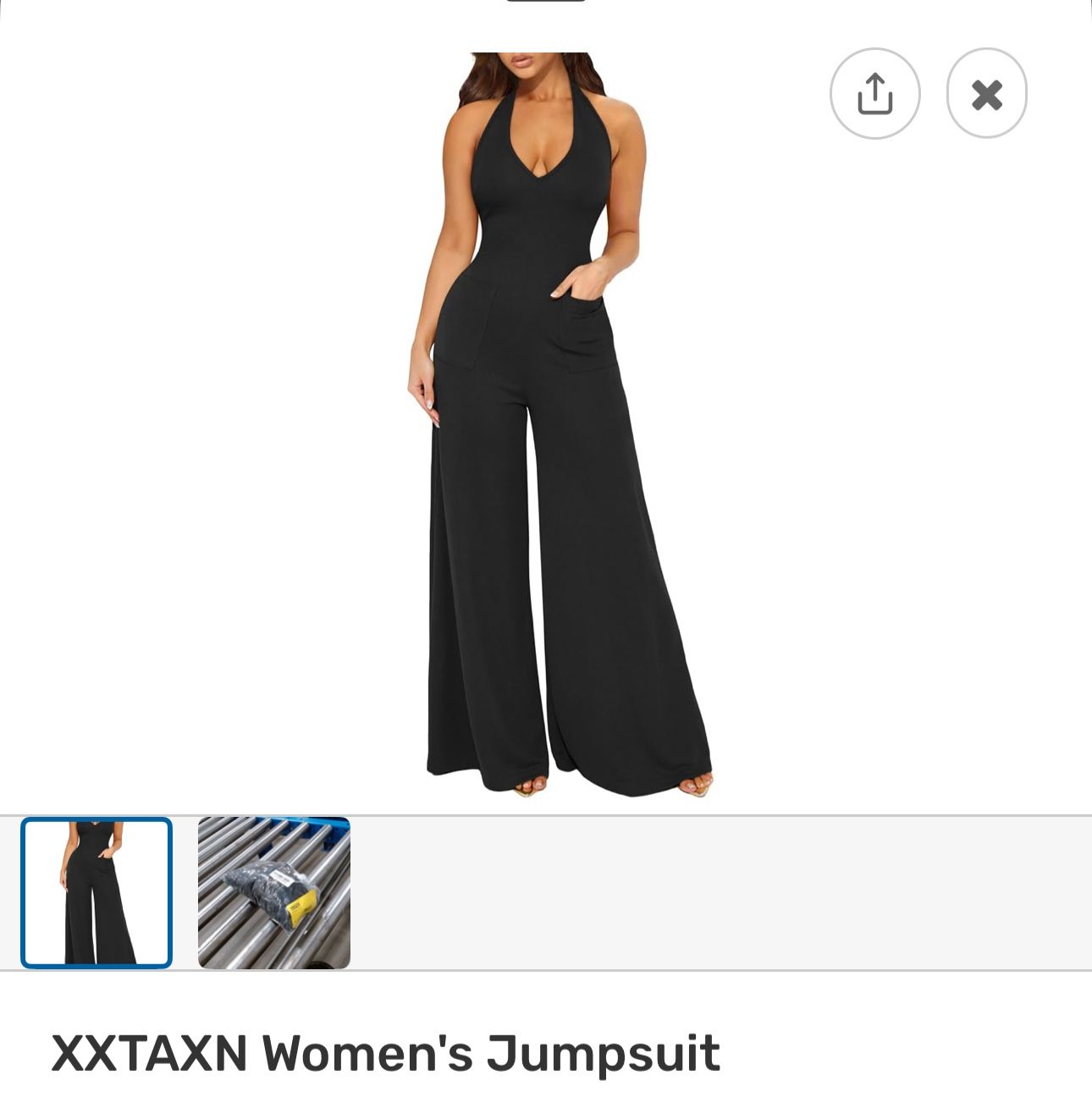1092x1103 pixels.
Task: Select the model photo thumbnail
Action: point(97,892)
